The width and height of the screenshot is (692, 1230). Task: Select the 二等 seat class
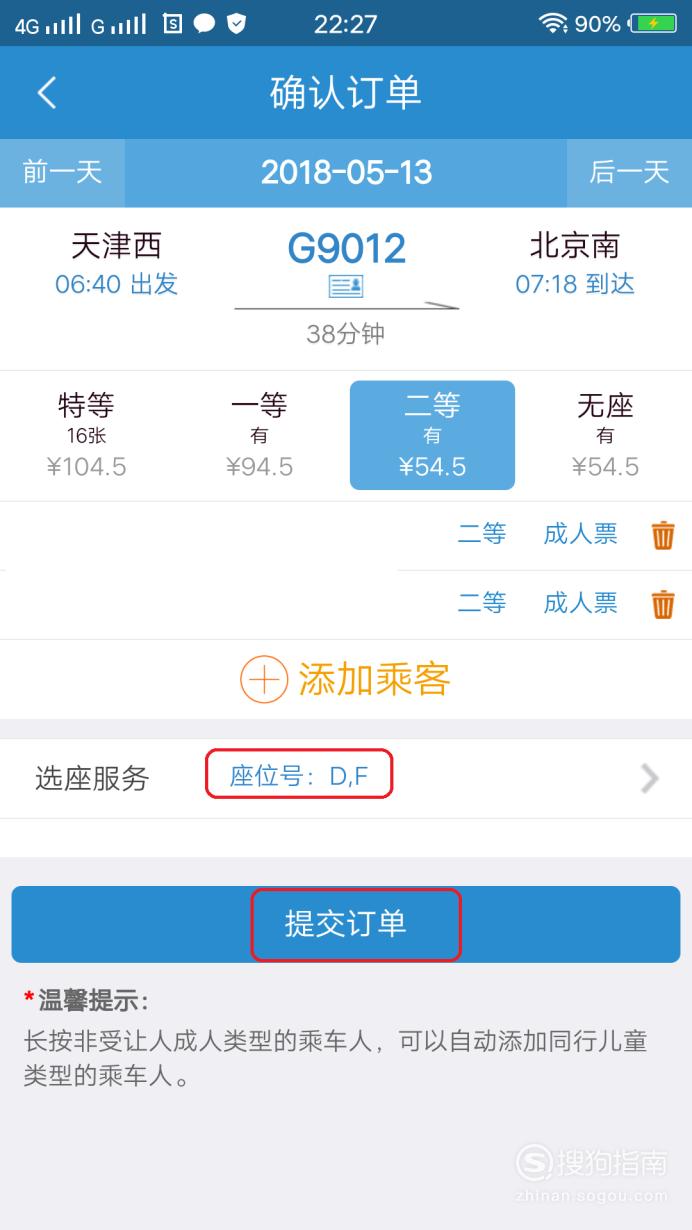(432, 435)
